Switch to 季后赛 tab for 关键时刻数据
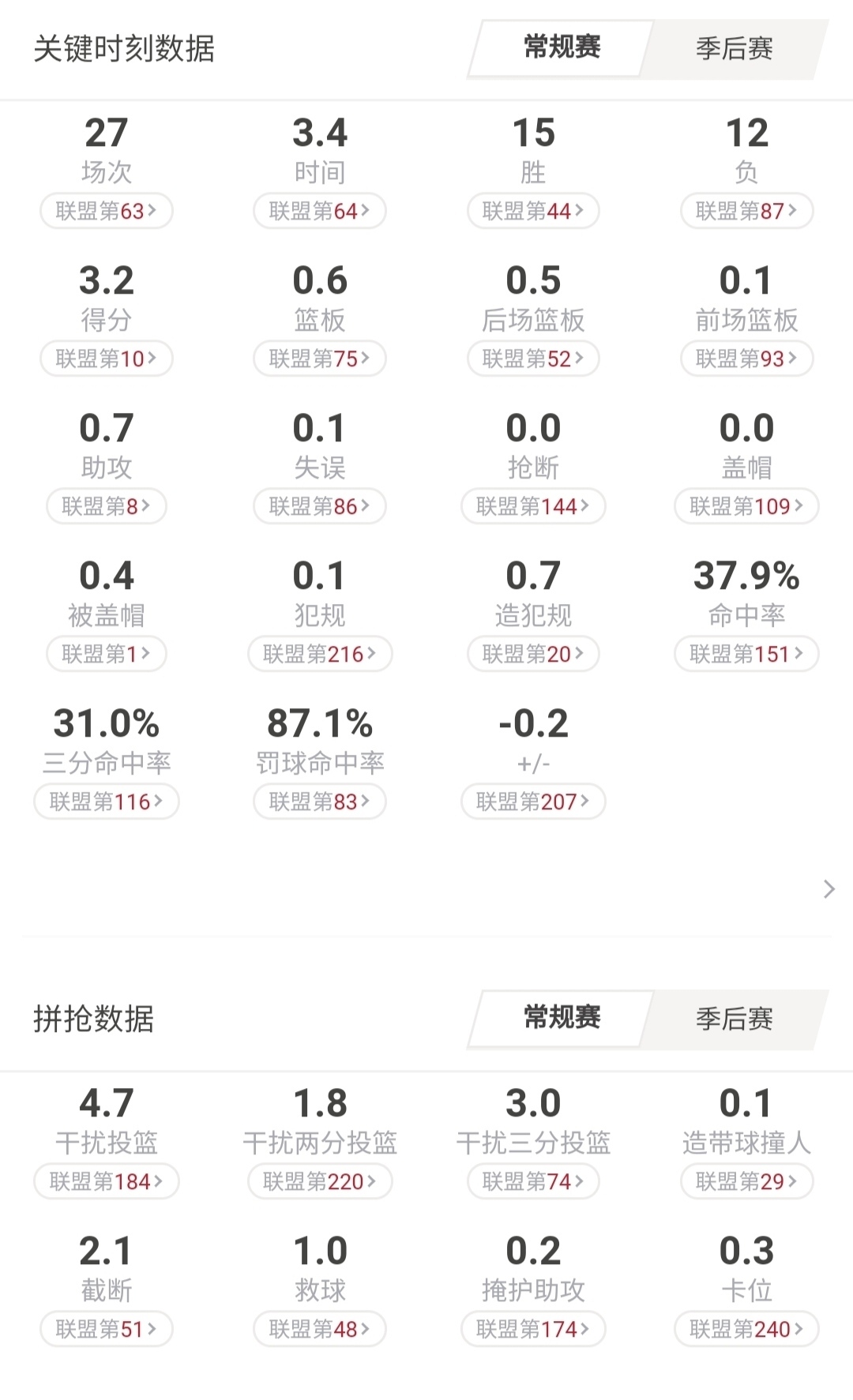Viewport: 853px width, 1400px height. [x=735, y=49]
